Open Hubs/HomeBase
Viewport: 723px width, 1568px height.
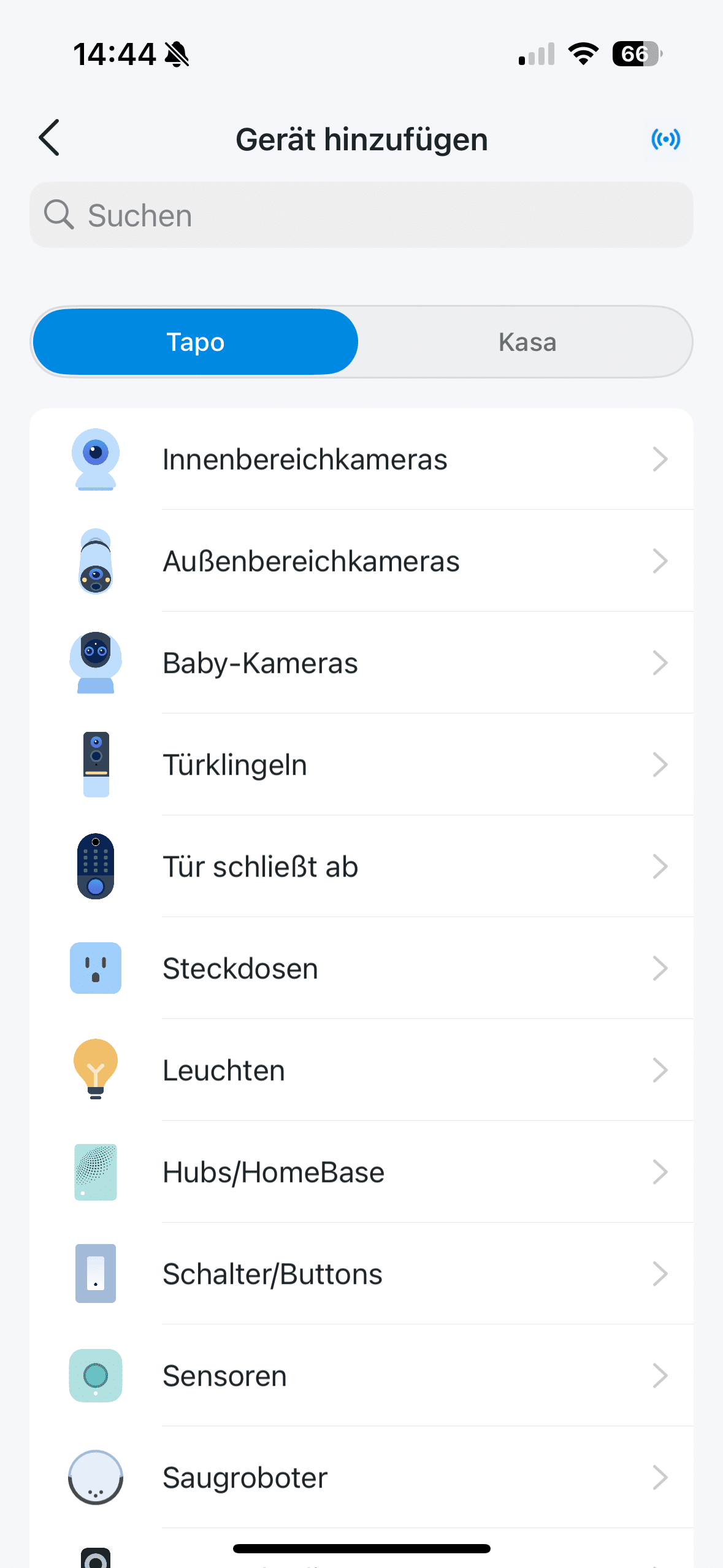[x=361, y=1172]
